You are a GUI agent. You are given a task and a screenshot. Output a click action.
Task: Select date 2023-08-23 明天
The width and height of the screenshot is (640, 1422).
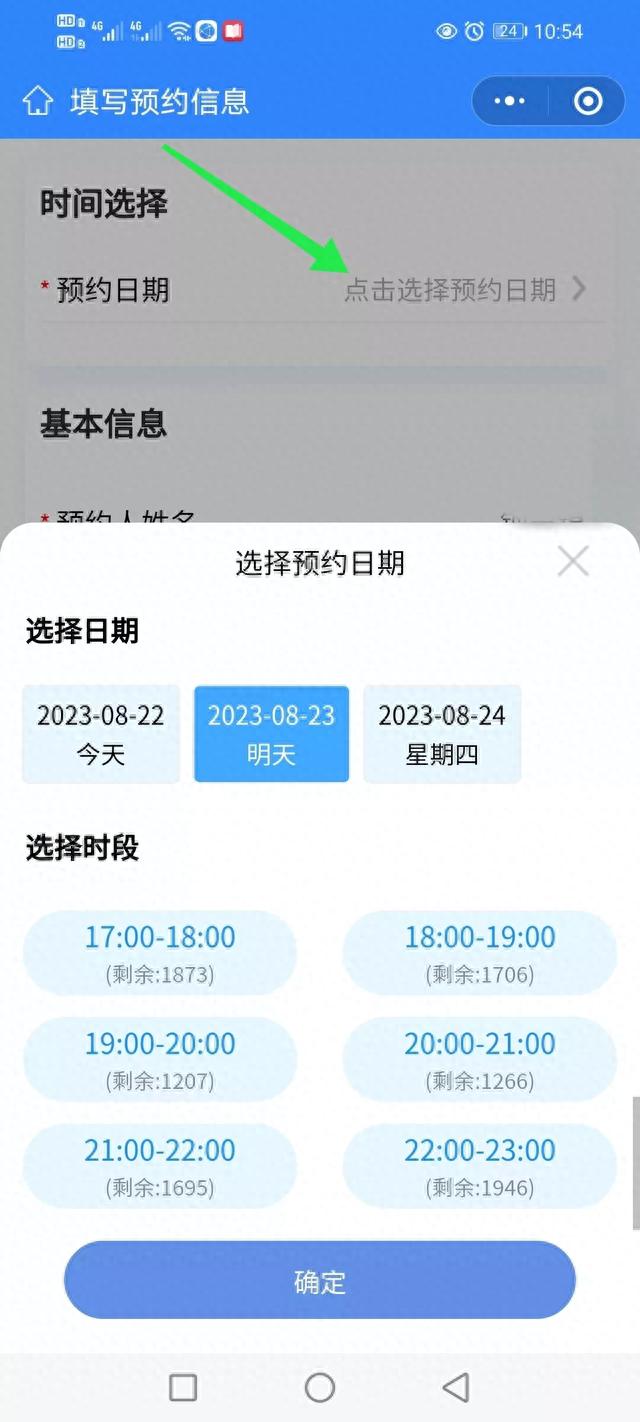point(271,734)
